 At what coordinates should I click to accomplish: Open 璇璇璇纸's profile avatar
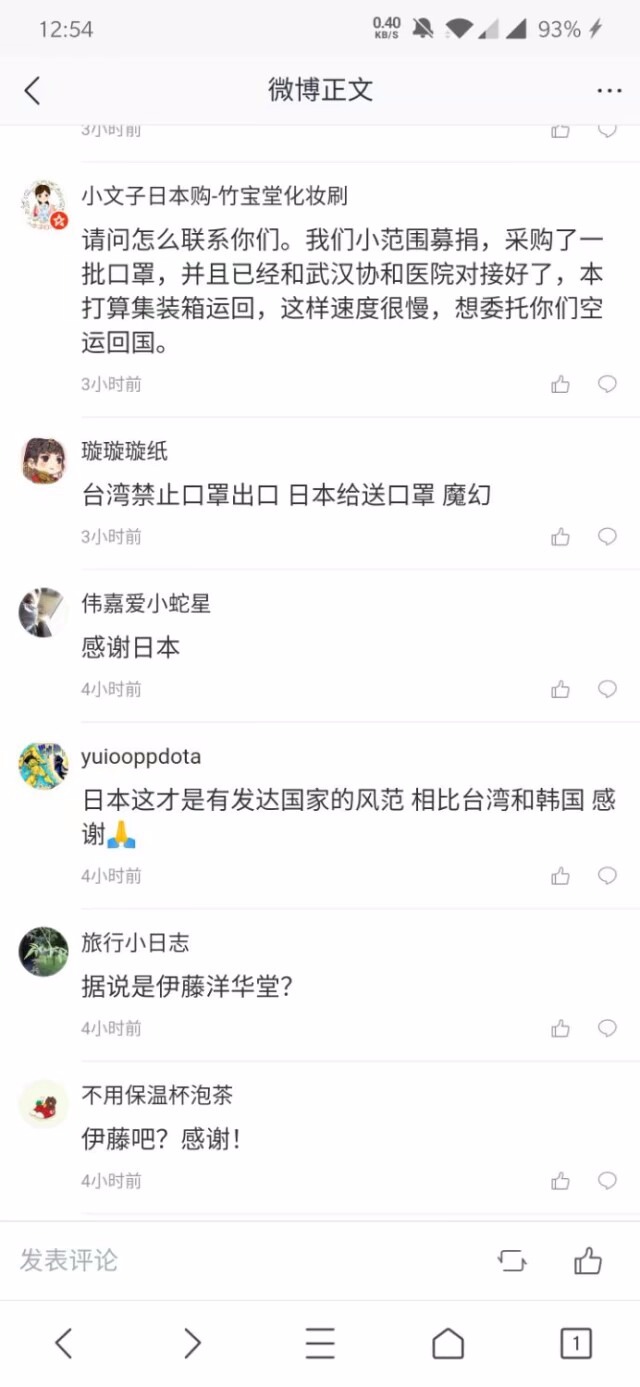coord(43,460)
